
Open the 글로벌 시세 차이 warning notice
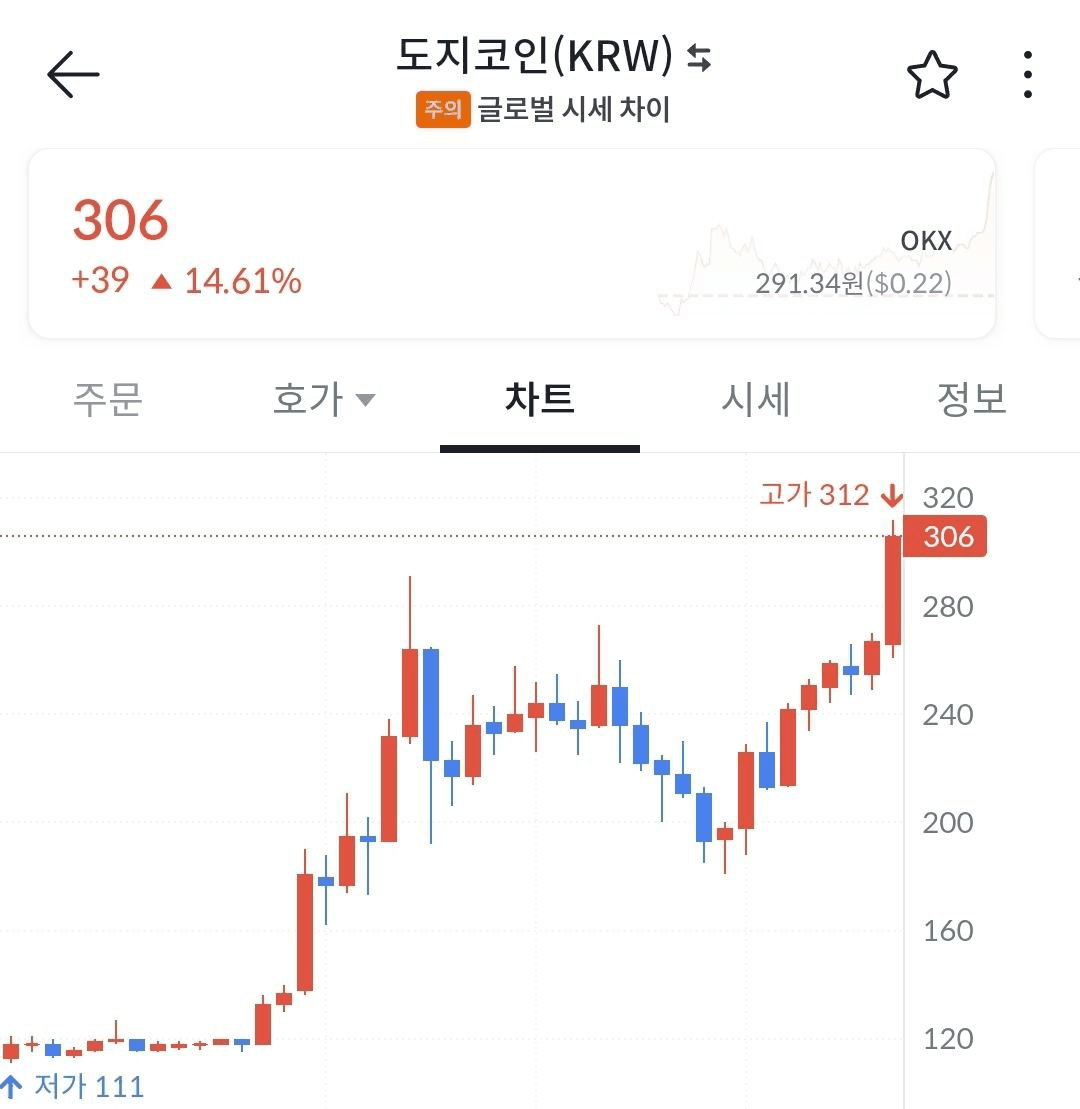pos(543,109)
